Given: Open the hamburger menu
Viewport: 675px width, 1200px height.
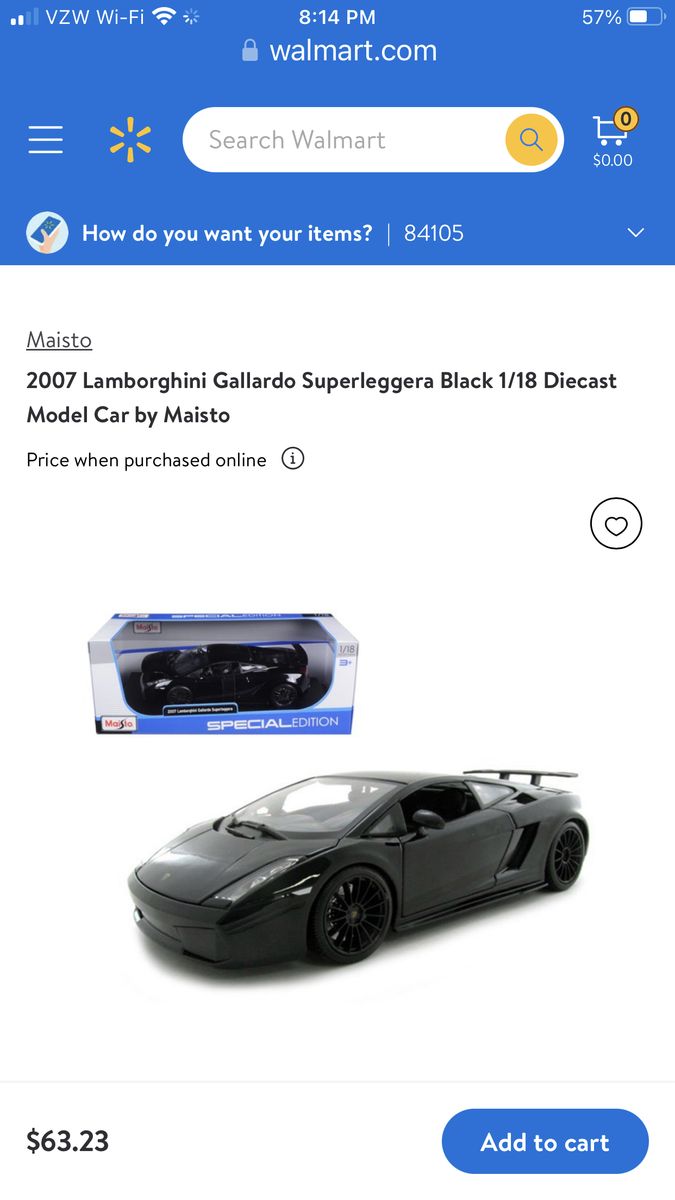Looking at the screenshot, I should tap(46, 140).
